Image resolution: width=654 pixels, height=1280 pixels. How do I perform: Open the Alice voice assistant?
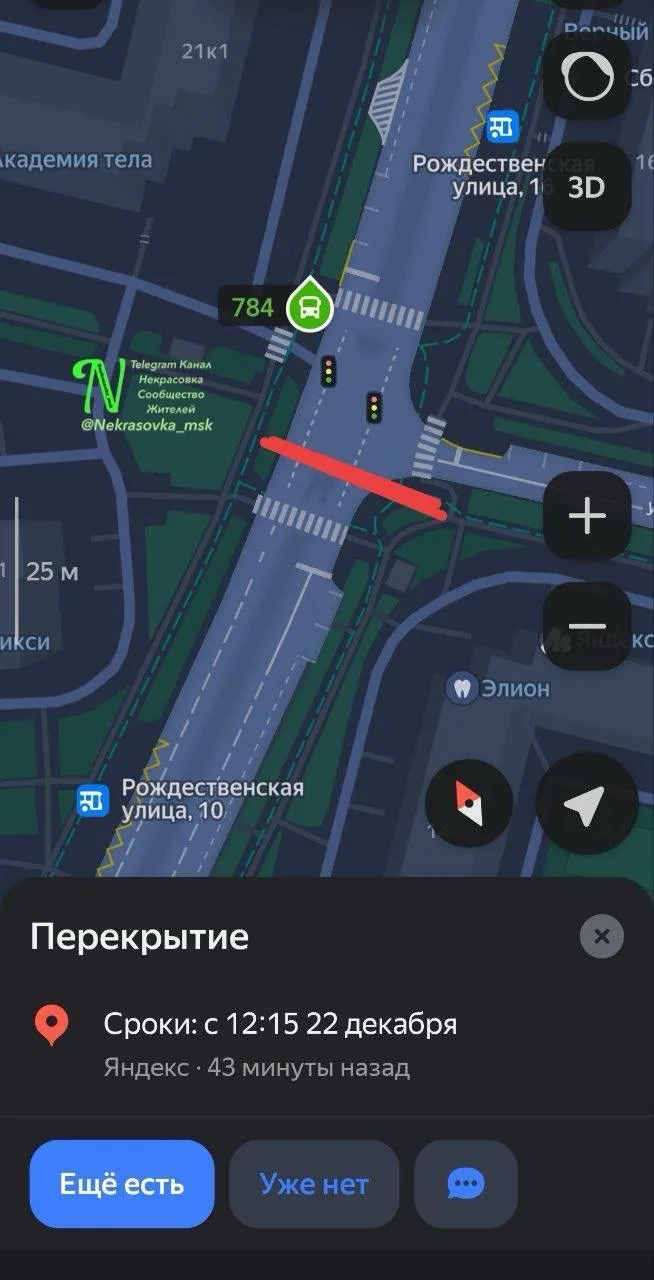coord(588,77)
